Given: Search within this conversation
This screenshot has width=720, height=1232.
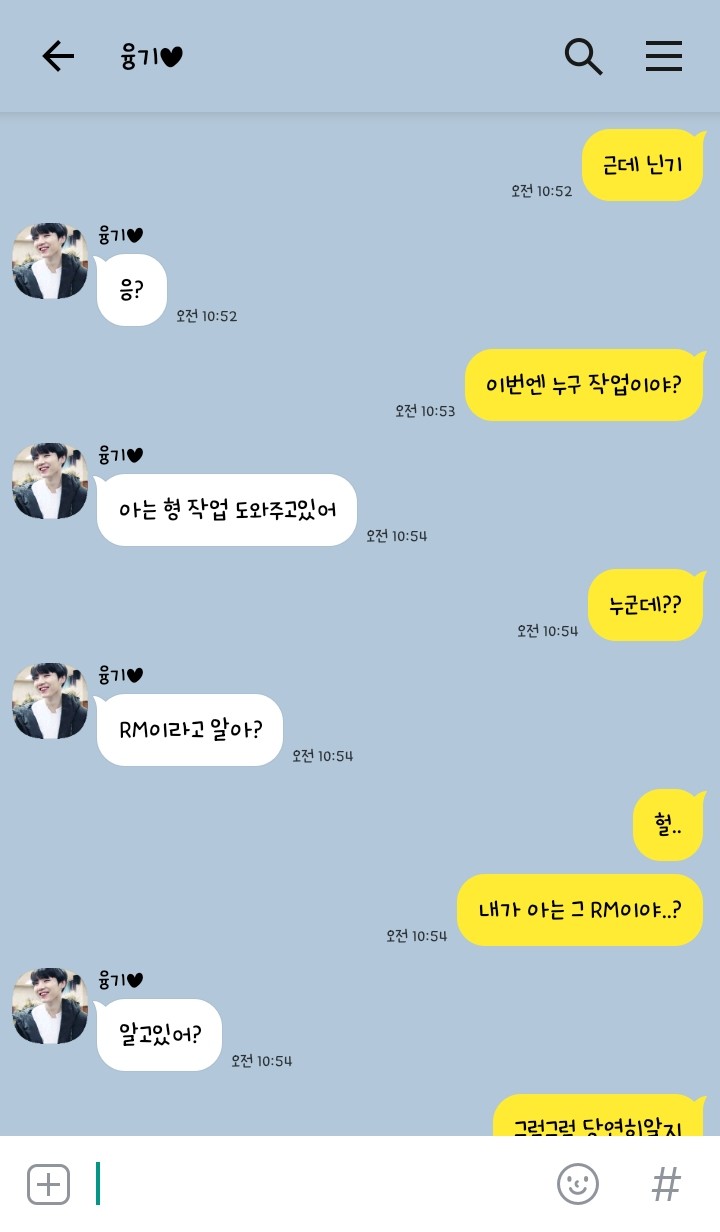Looking at the screenshot, I should (x=583, y=57).
